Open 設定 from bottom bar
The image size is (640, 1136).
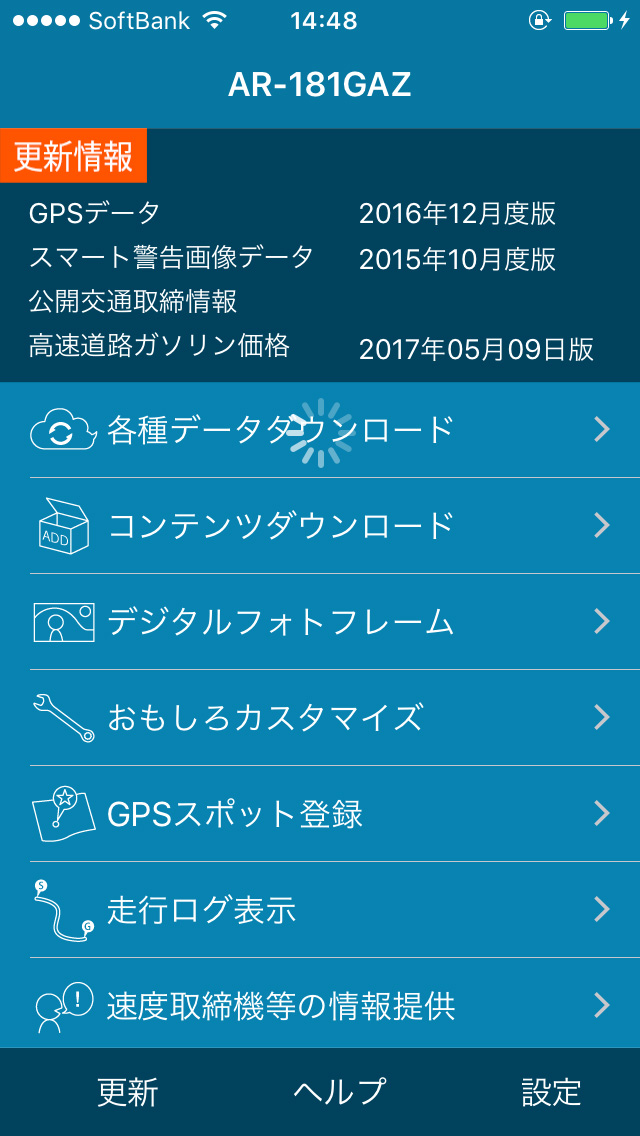tap(552, 1092)
